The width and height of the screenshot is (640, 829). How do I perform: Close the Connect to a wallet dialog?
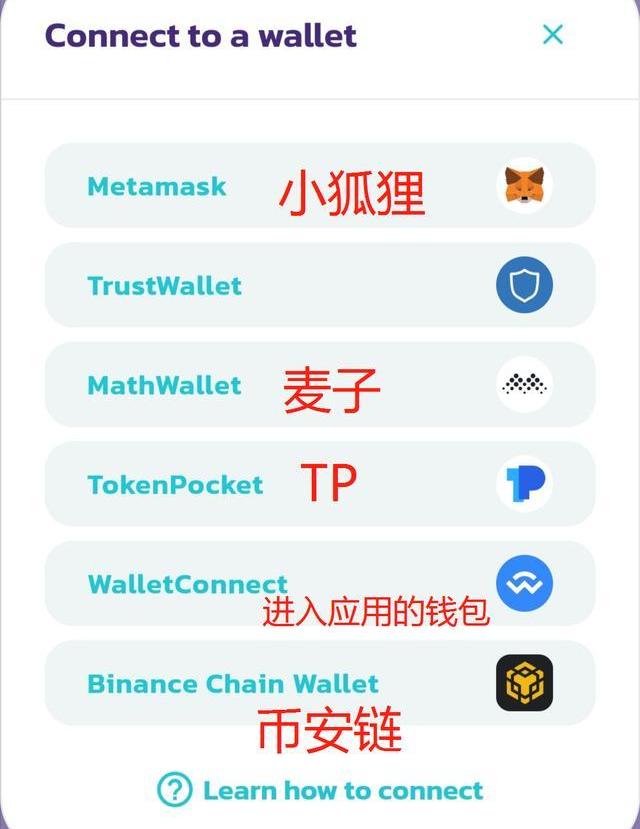[552, 34]
